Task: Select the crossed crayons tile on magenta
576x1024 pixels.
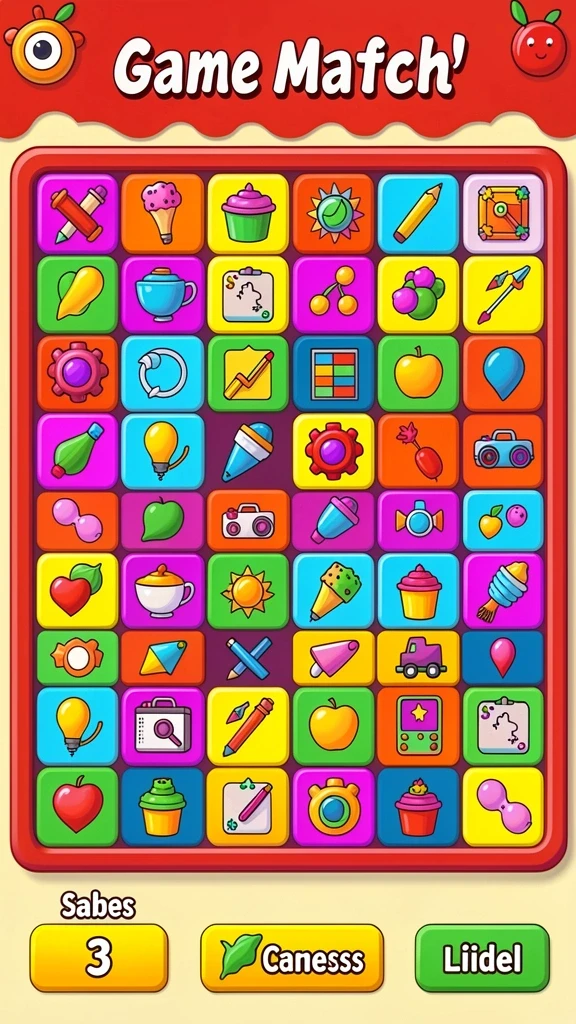Action: click(x=78, y=214)
